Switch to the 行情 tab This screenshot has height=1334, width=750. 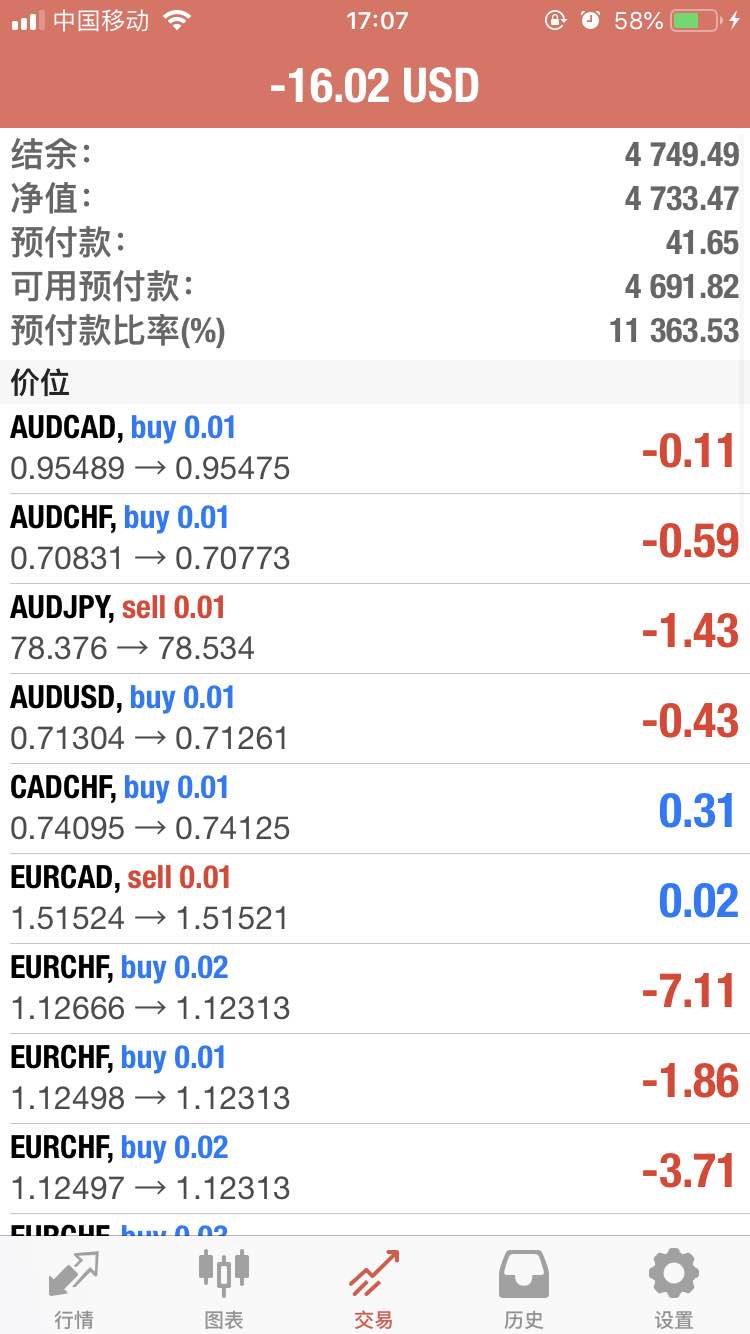(x=74, y=1286)
